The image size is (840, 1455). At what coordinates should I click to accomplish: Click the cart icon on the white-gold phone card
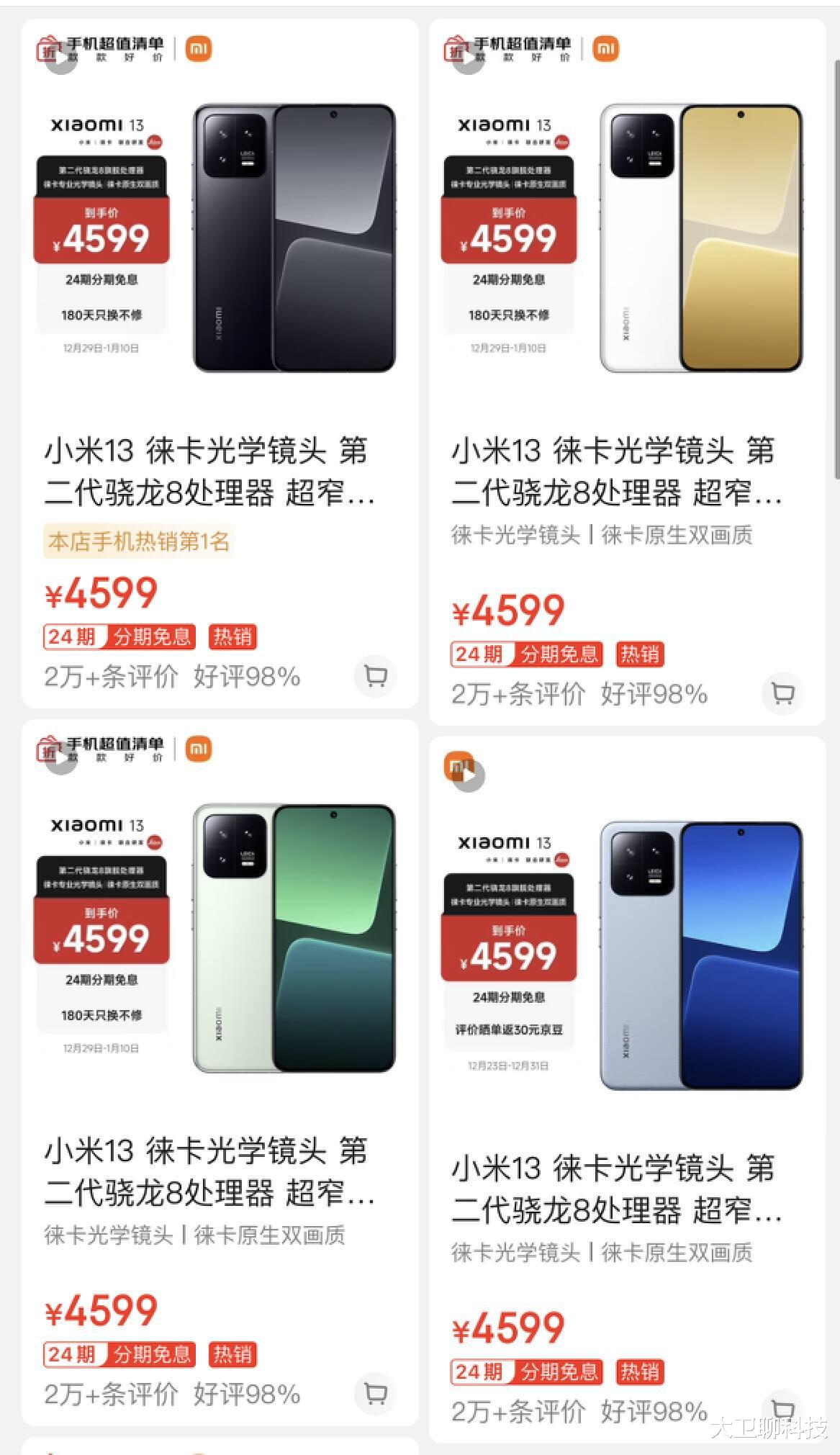click(x=782, y=694)
